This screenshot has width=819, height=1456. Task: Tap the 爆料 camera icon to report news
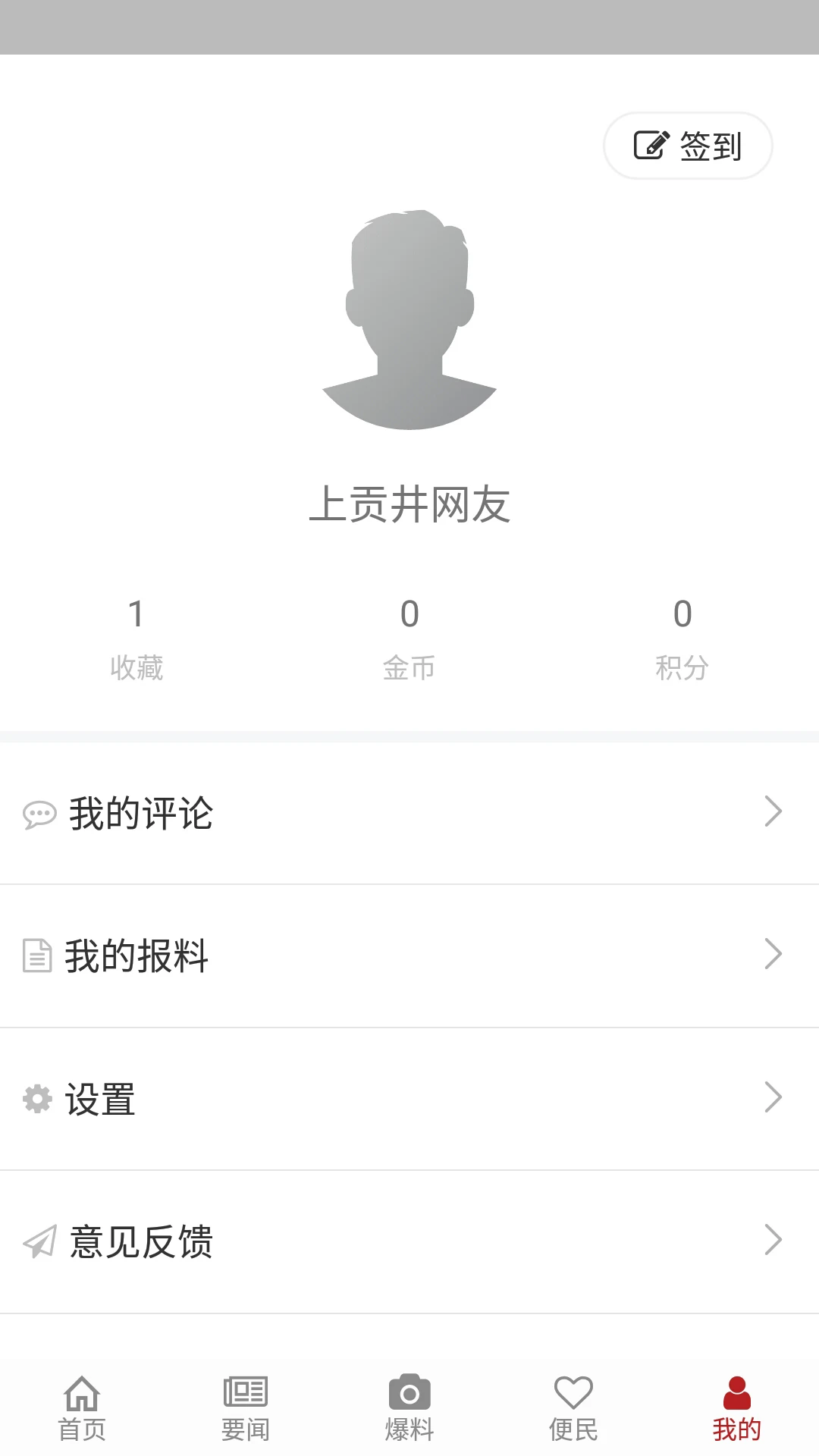click(409, 1395)
